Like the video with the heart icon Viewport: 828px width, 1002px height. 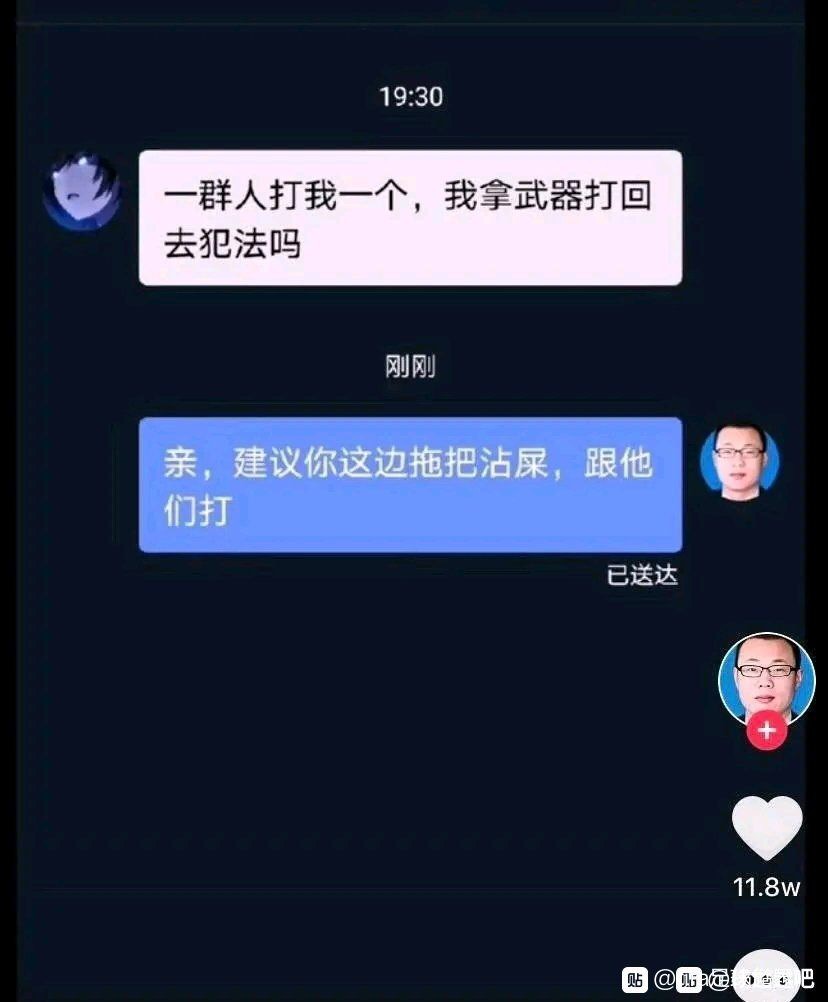[767, 827]
